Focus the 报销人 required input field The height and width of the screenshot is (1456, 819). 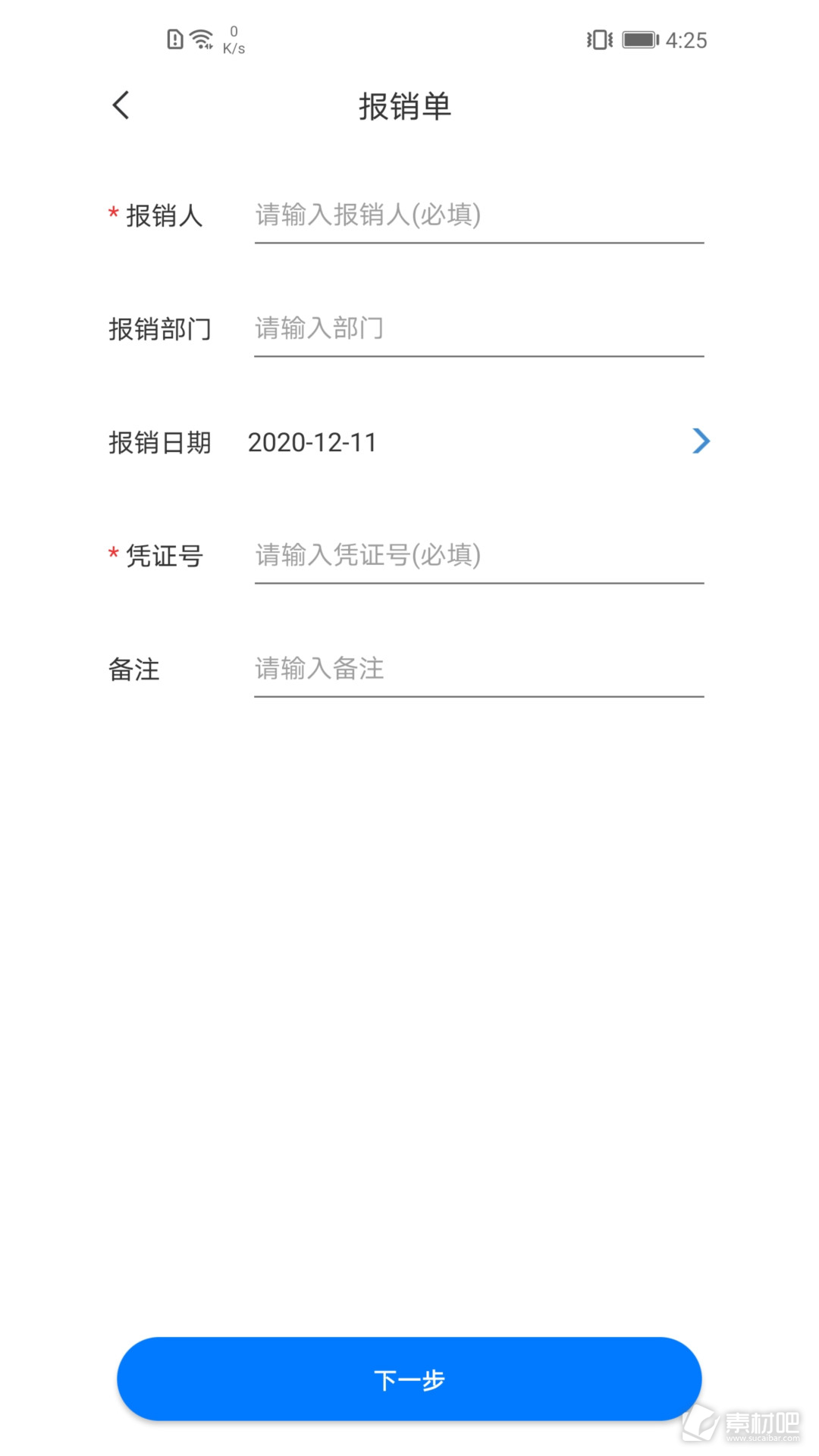coord(479,216)
